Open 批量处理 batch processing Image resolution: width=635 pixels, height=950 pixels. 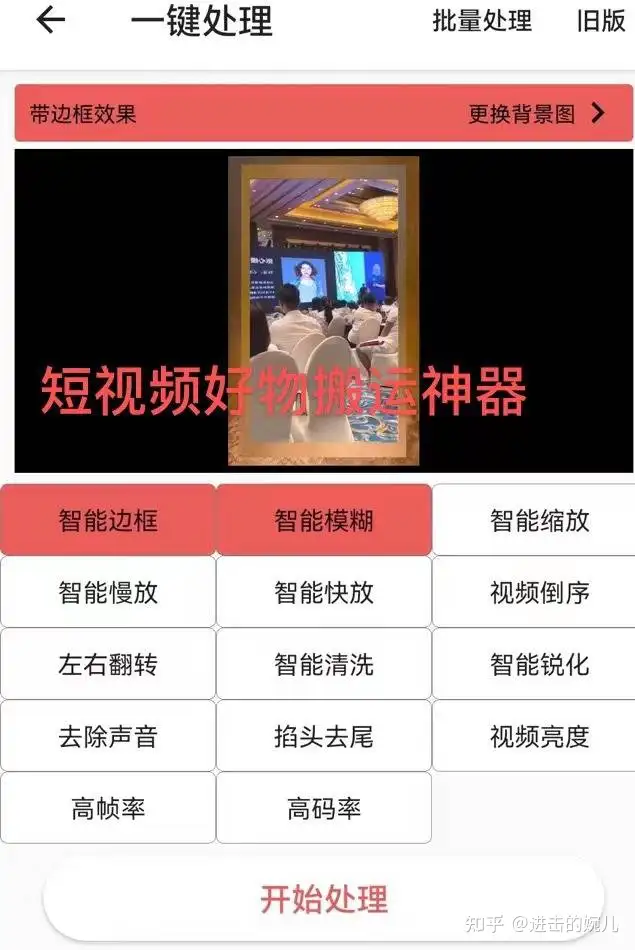tap(482, 21)
